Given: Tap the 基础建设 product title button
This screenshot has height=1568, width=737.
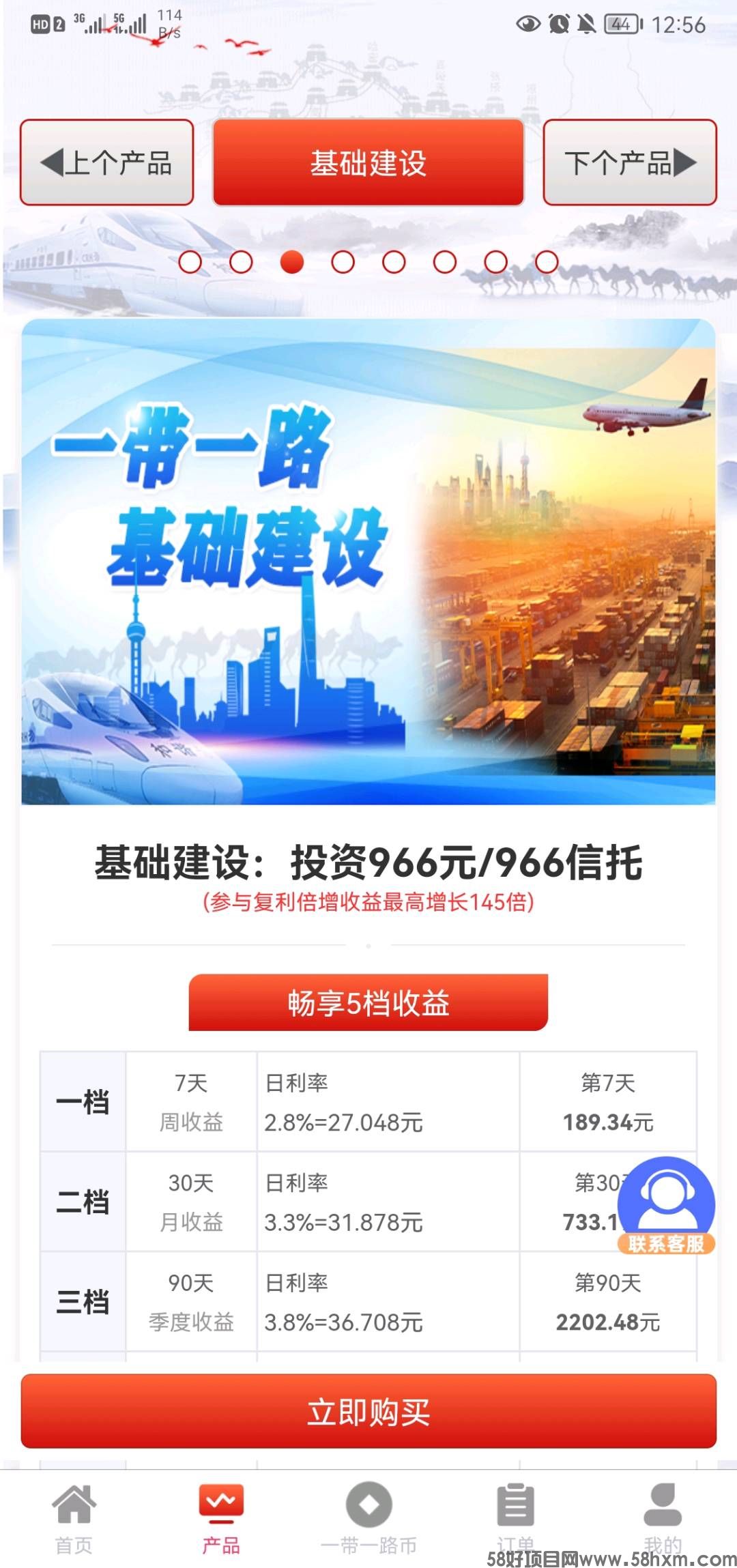Looking at the screenshot, I should tap(368, 162).
